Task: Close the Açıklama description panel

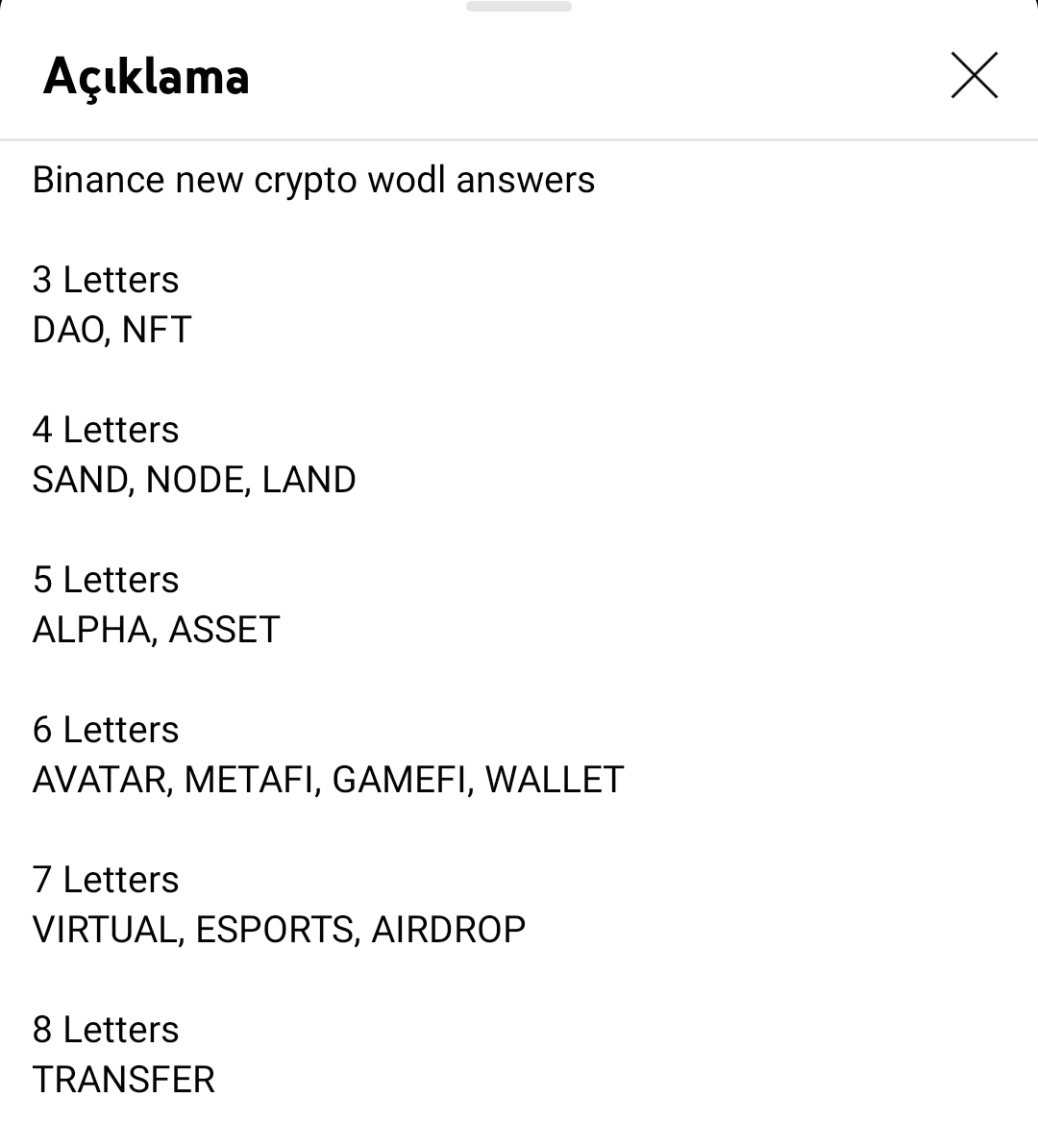Action: (974, 76)
